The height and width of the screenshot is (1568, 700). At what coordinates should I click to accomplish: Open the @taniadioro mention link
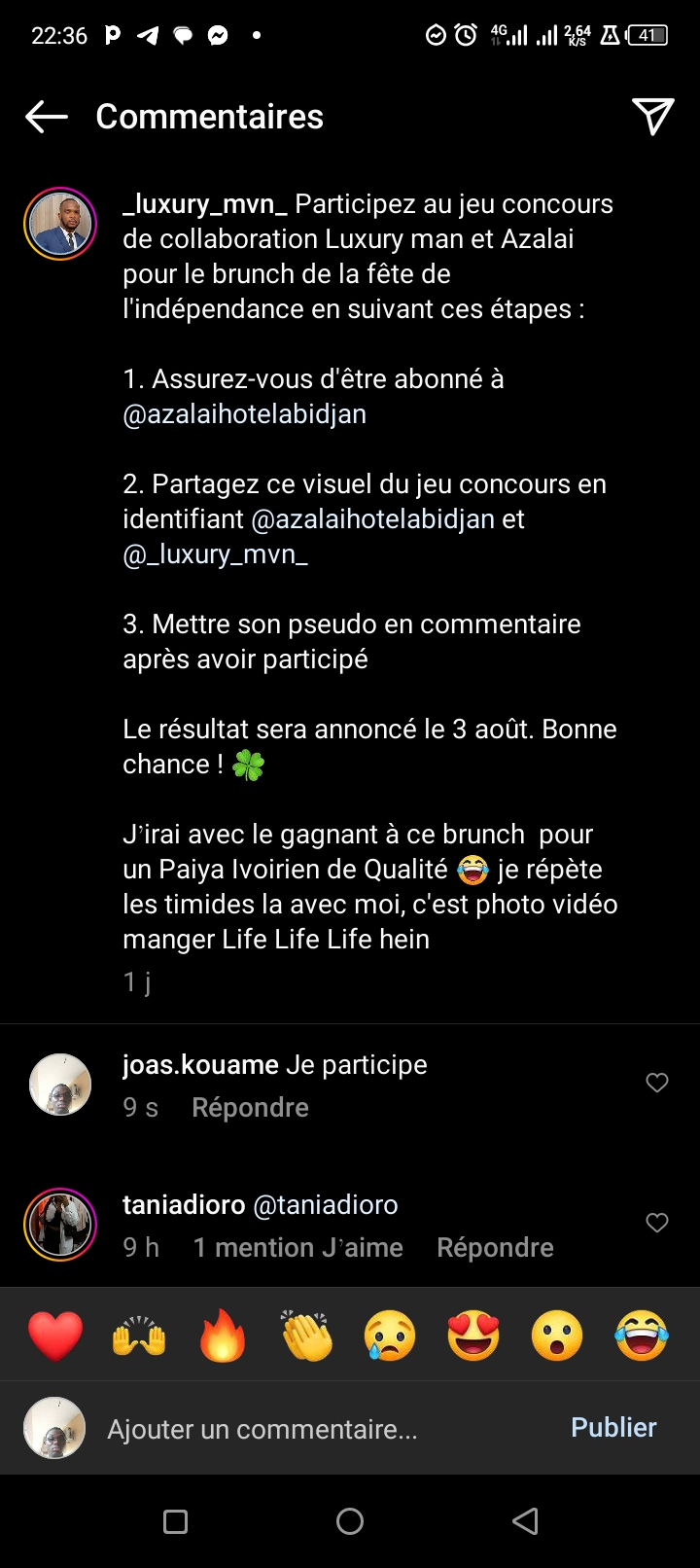[x=325, y=1205]
